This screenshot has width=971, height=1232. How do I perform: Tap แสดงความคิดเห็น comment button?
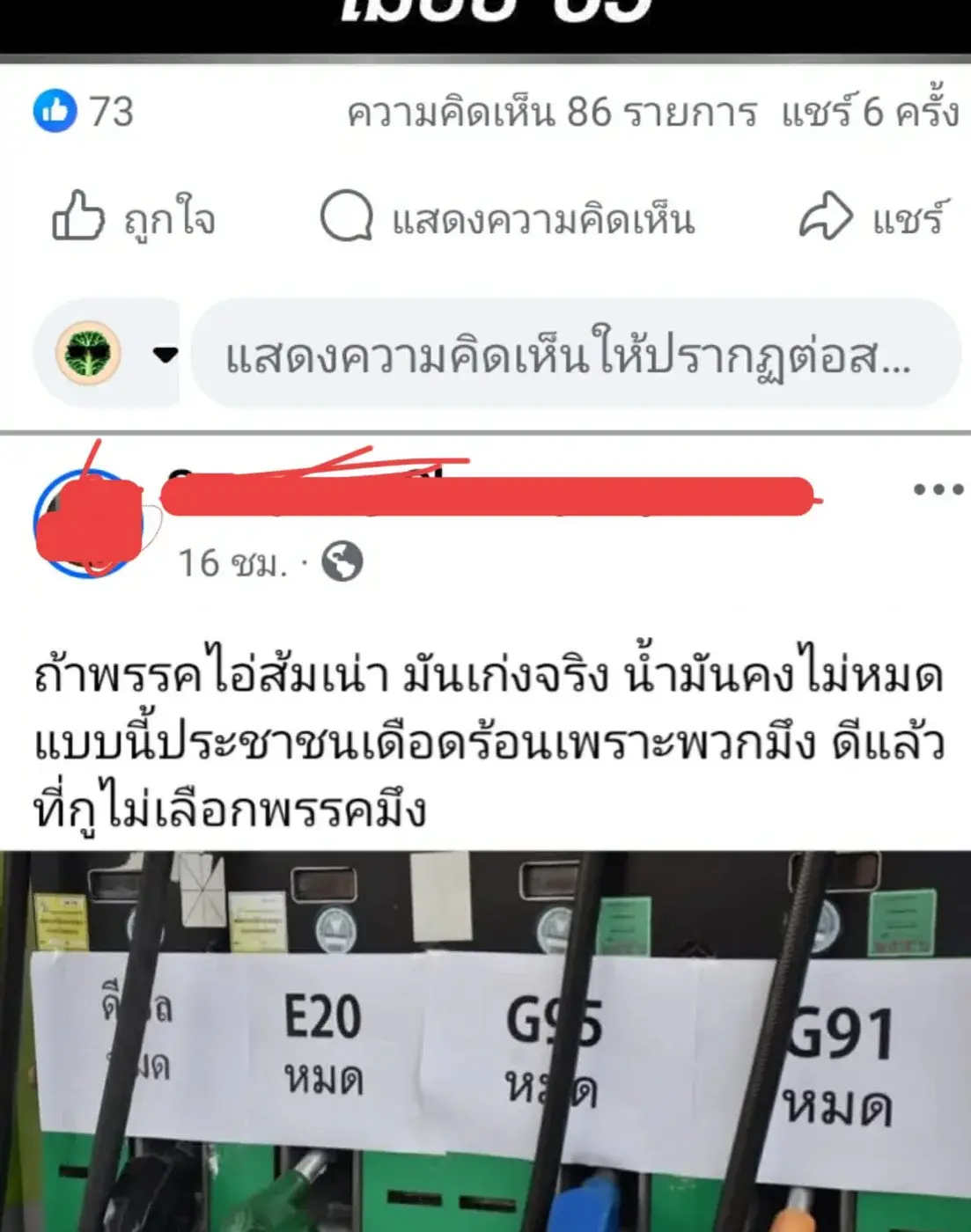tap(507, 217)
